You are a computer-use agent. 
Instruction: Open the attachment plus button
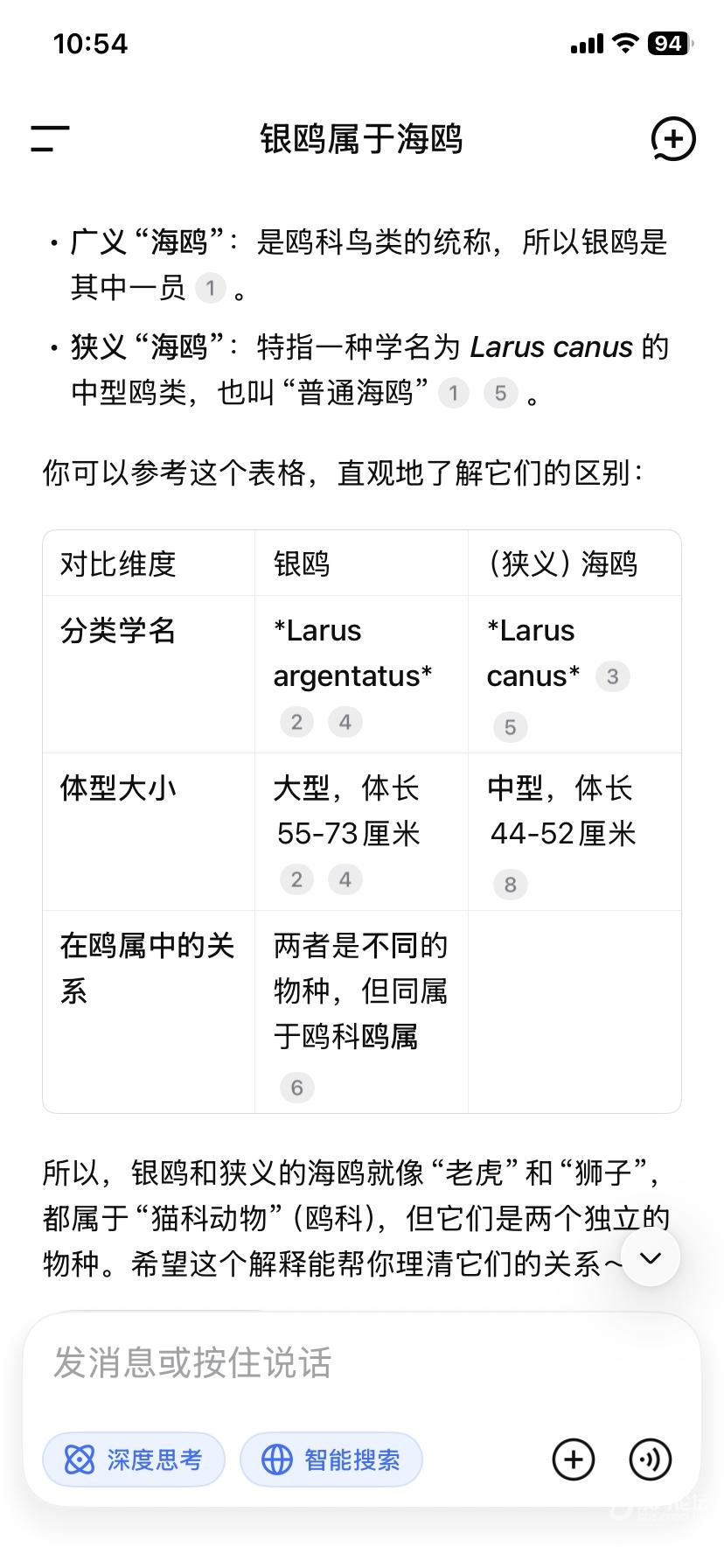point(574,1459)
